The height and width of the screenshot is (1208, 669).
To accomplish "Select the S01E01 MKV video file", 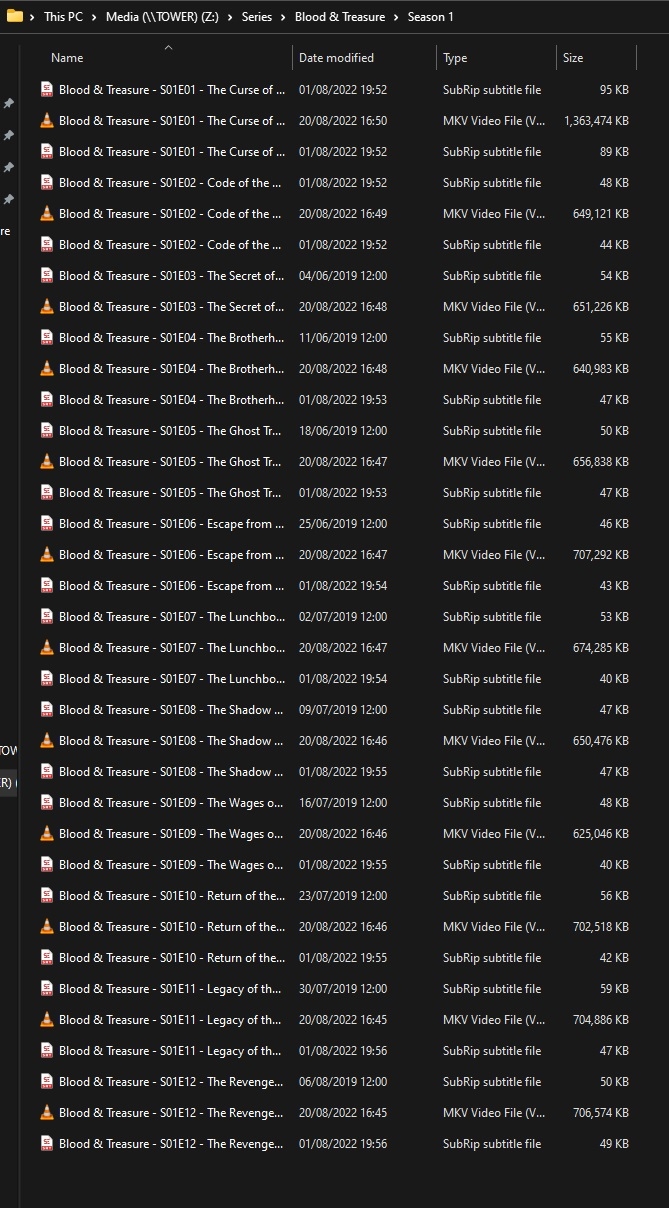I will [x=170, y=121].
